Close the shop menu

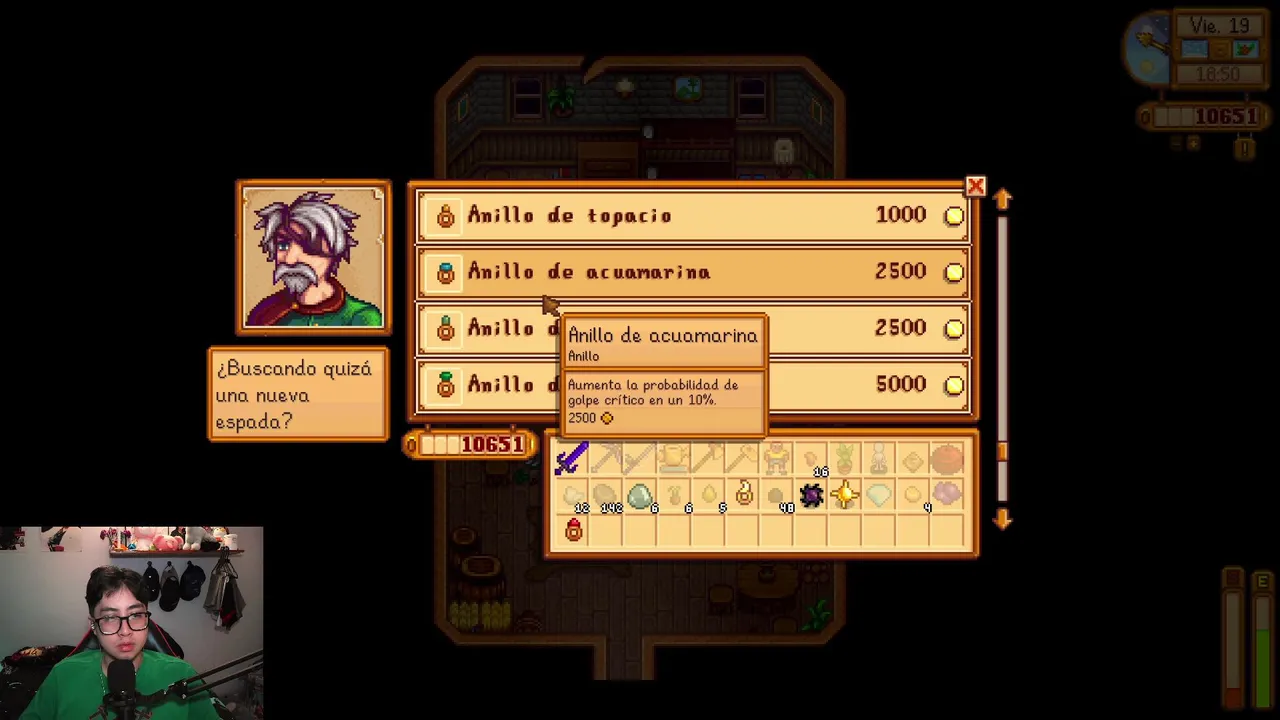pyautogui.click(x=975, y=187)
